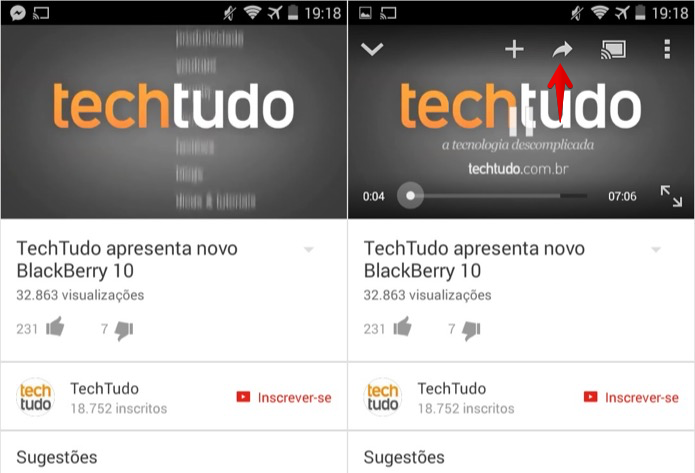Image resolution: width=695 pixels, height=473 pixels.
Task: Open the video overflow menu
Action: click(668, 49)
